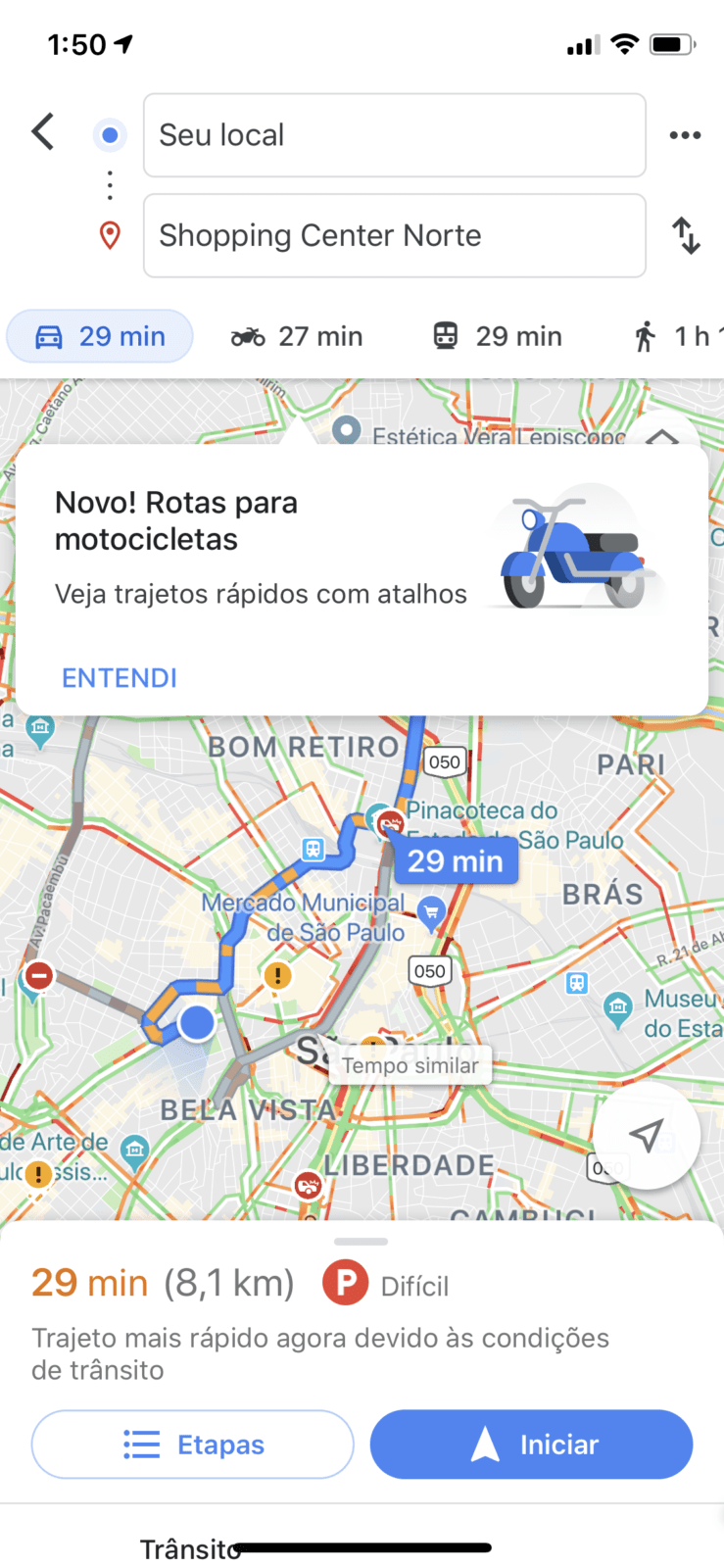Dismiss the motorcycle tip with ENTENDI
The height and width of the screenshot is (1568, 724).
pos(120,678)
